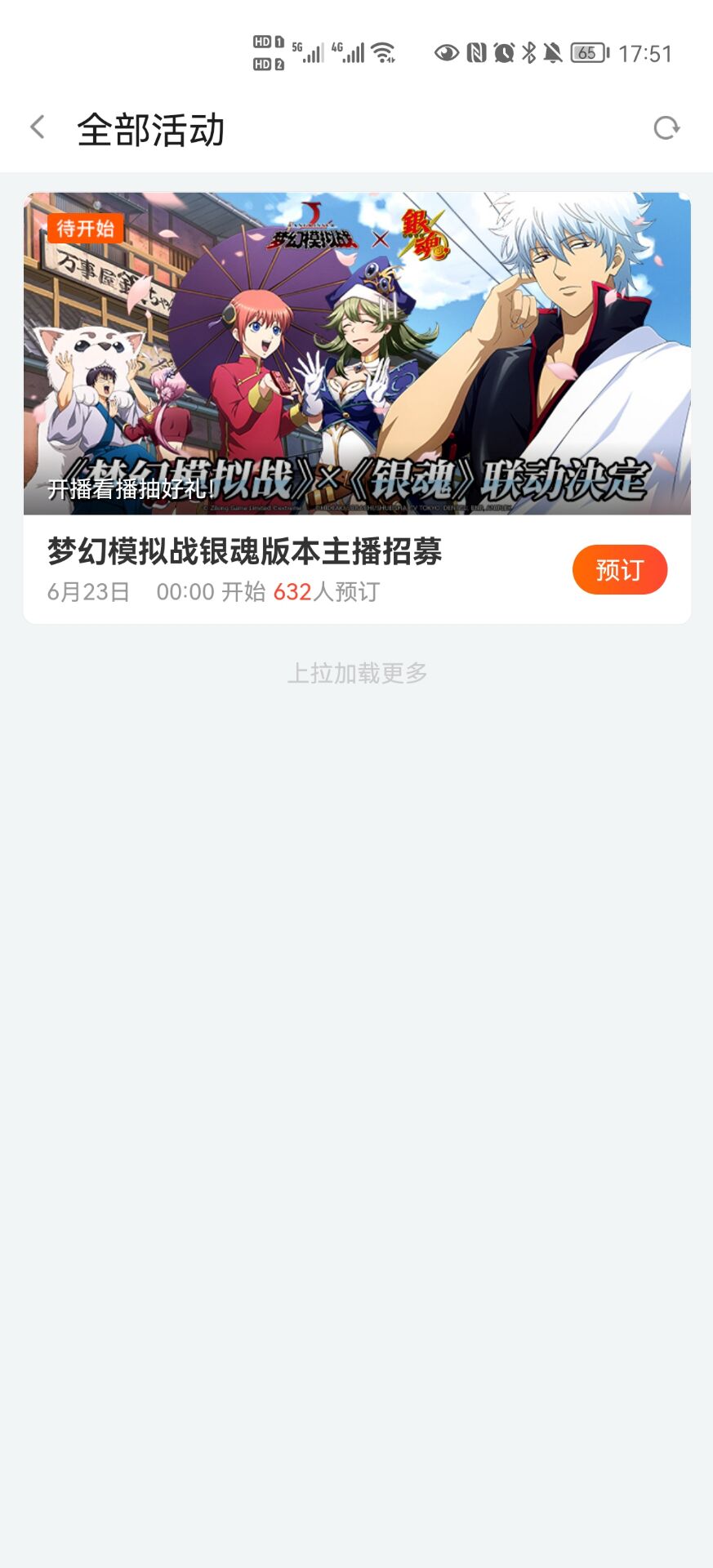Tap the clock time 17:51 in status bar
This screenshot has height=1568, width=713.
(x=644, y=53)
